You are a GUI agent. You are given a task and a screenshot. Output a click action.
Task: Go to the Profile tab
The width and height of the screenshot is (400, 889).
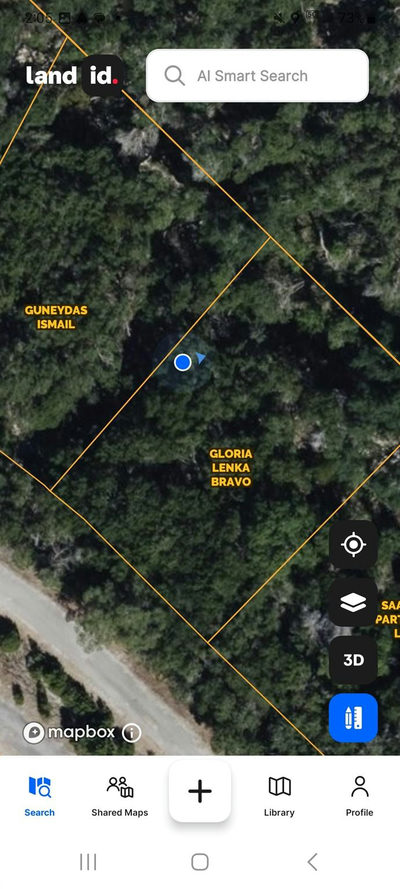(360, 797)
